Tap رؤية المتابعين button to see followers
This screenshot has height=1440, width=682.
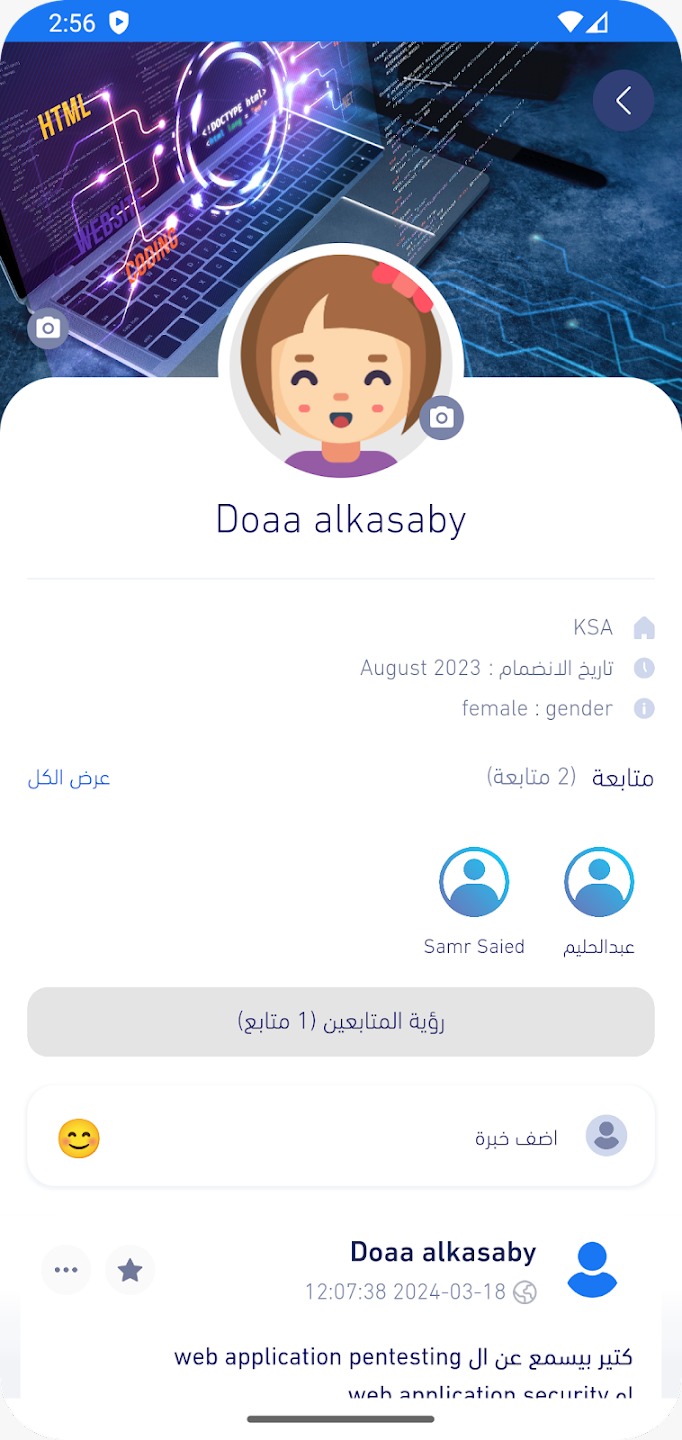(x=341, y=1022)
